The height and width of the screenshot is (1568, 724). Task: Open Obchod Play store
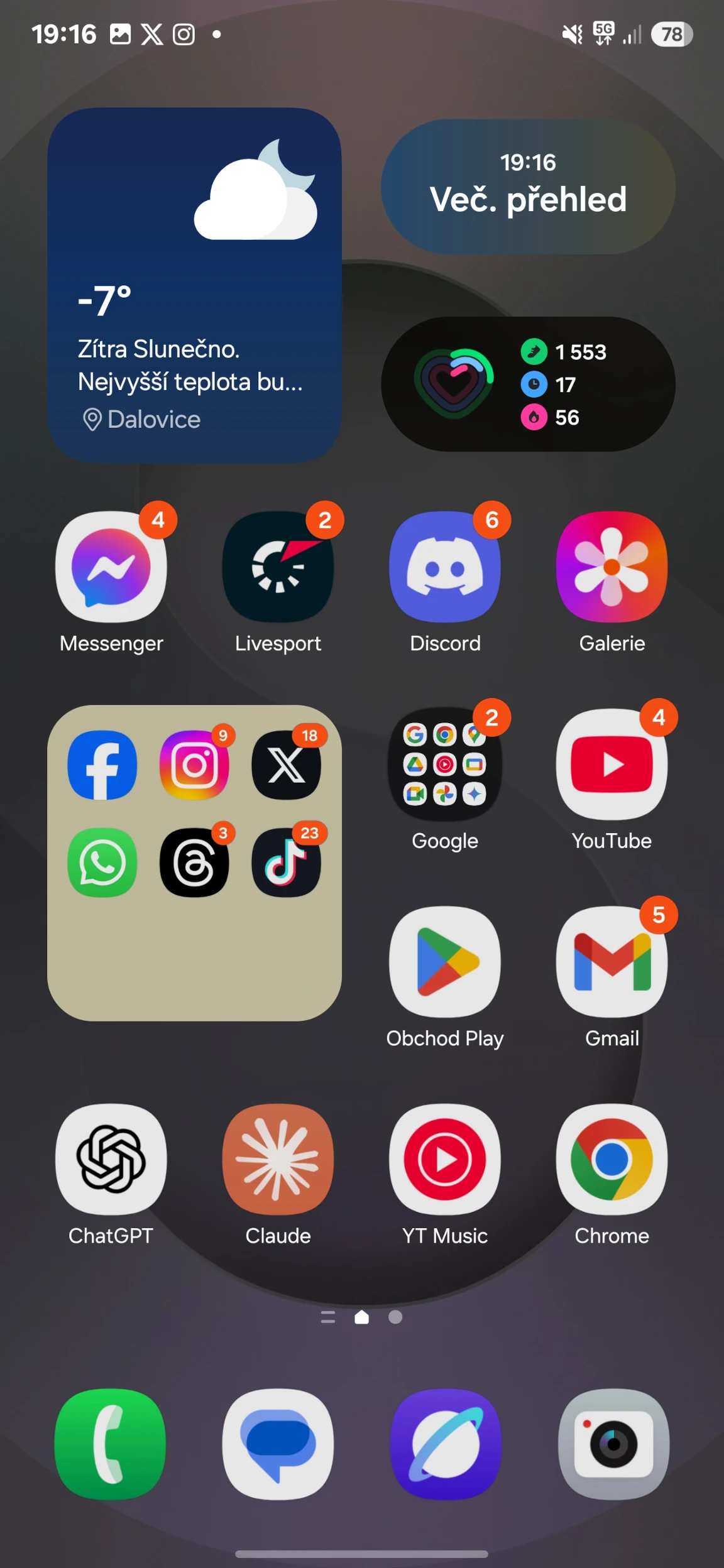[445, 962]
